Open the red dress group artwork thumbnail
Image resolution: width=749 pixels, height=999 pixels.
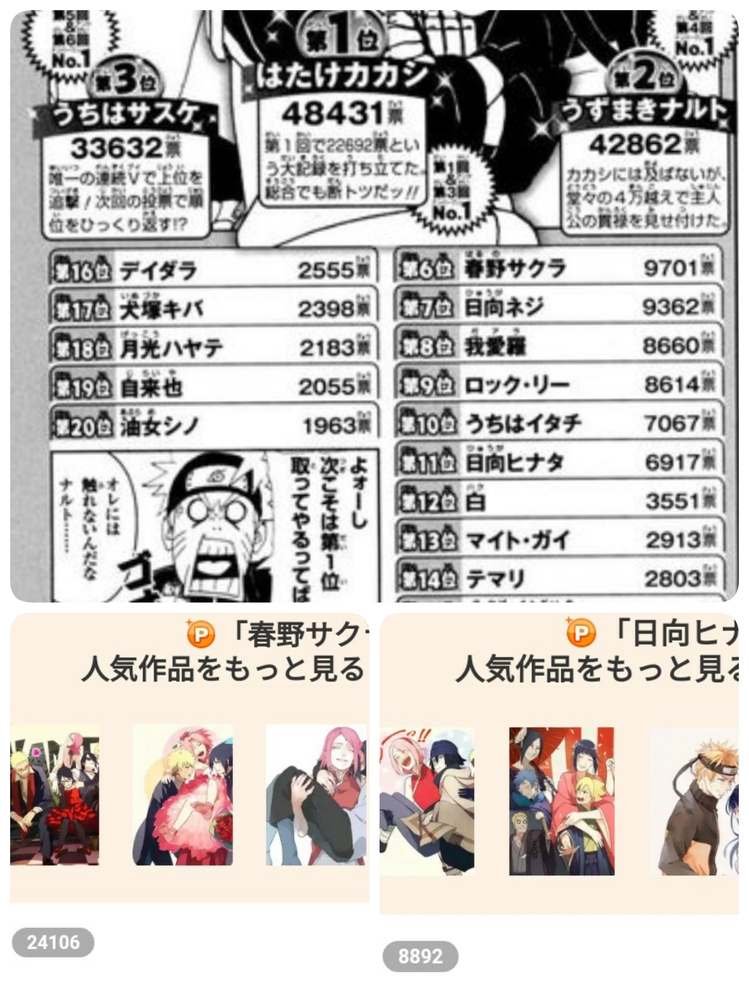point(55,795)
